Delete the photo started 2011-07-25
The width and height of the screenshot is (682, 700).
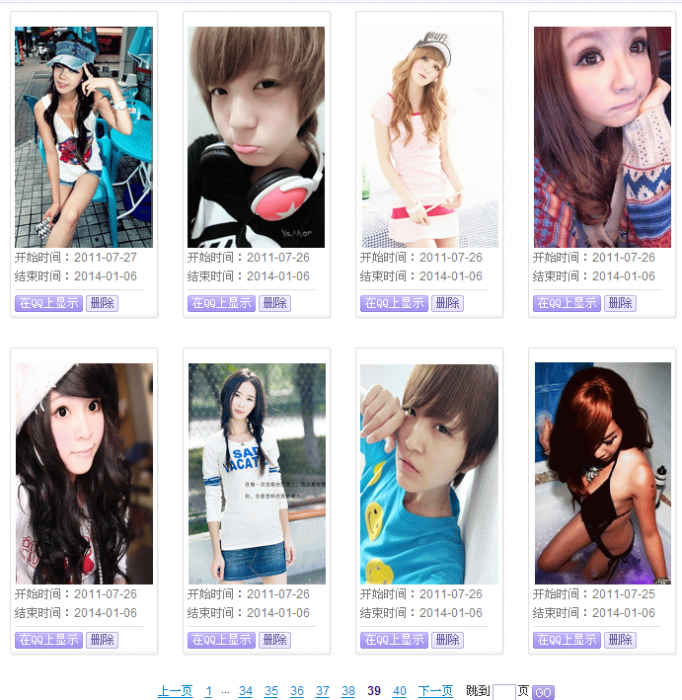[x=620, y=640]
